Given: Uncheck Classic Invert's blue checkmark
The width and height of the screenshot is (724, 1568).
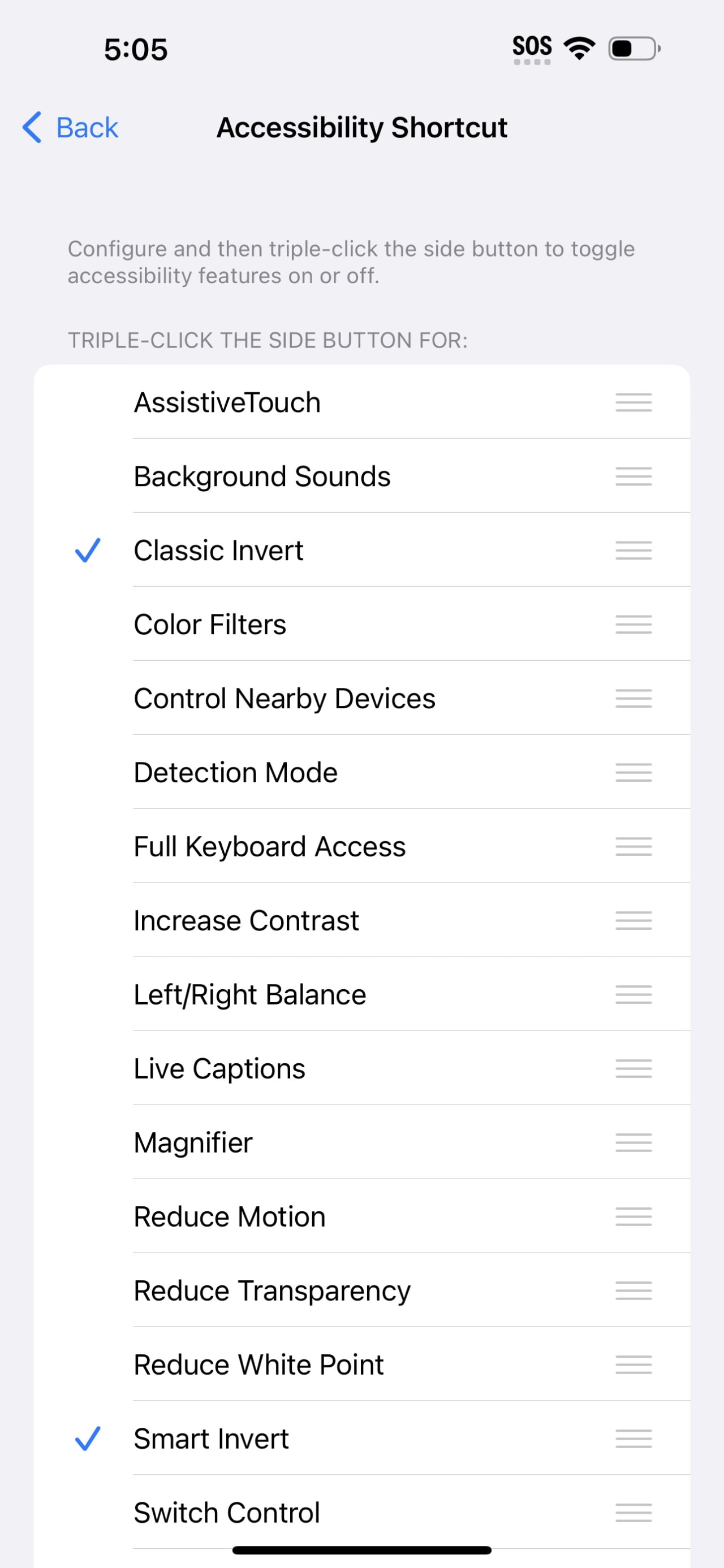Looking at the screenshot, I should click(89, 551).
